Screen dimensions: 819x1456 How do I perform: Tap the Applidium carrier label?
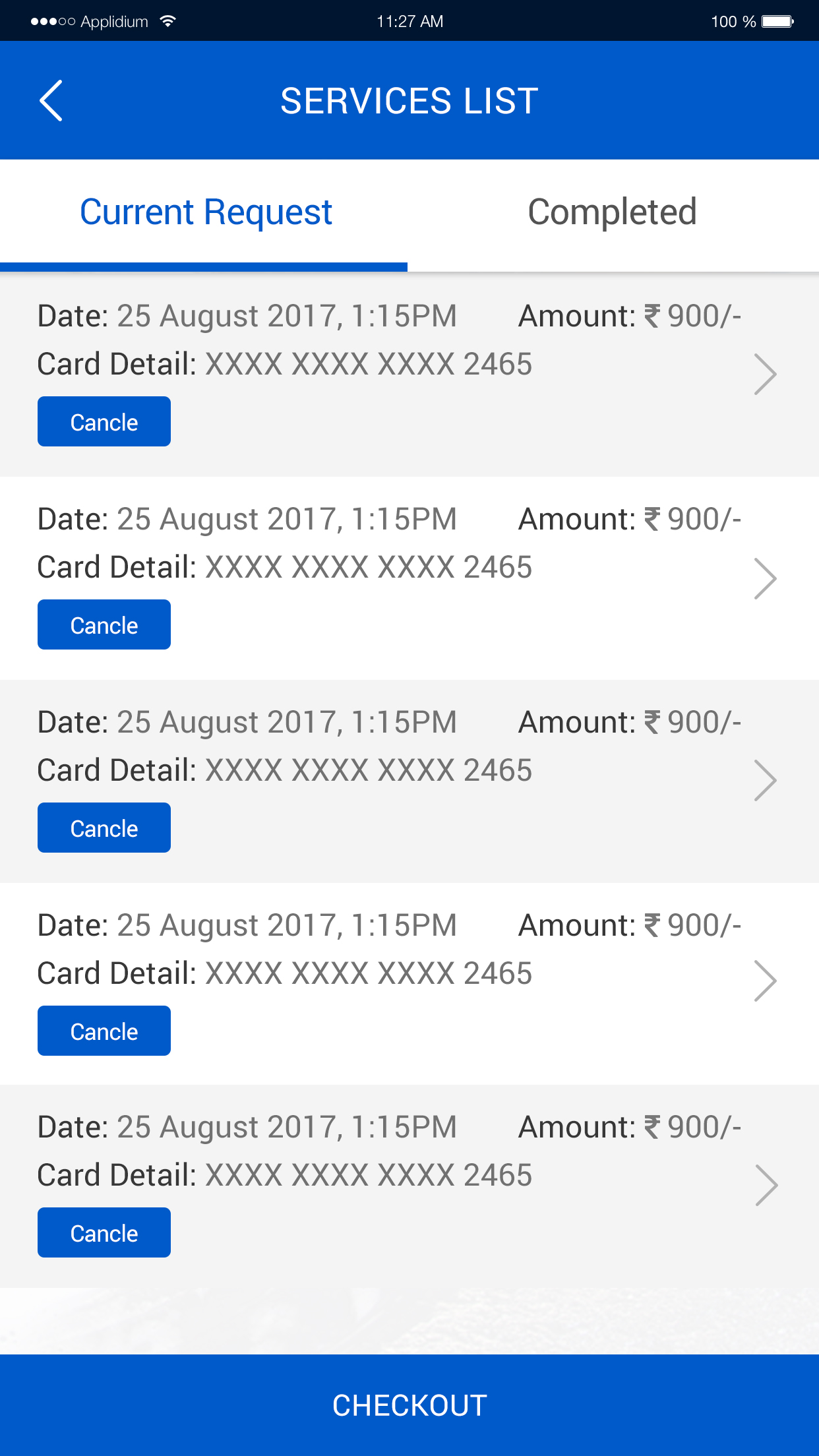click(x=113, y=21)
